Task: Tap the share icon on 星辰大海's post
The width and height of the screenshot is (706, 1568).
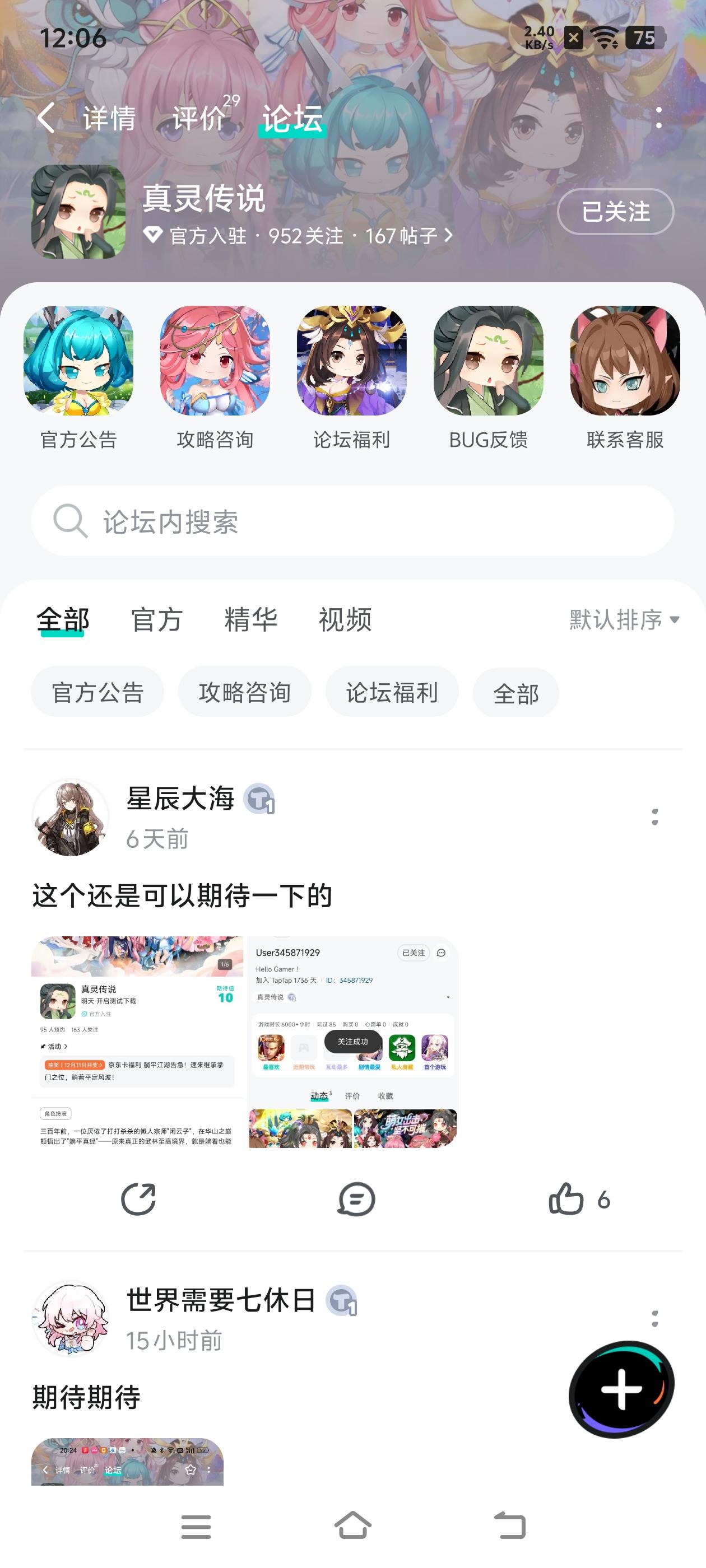Action: click(139, 1198)
